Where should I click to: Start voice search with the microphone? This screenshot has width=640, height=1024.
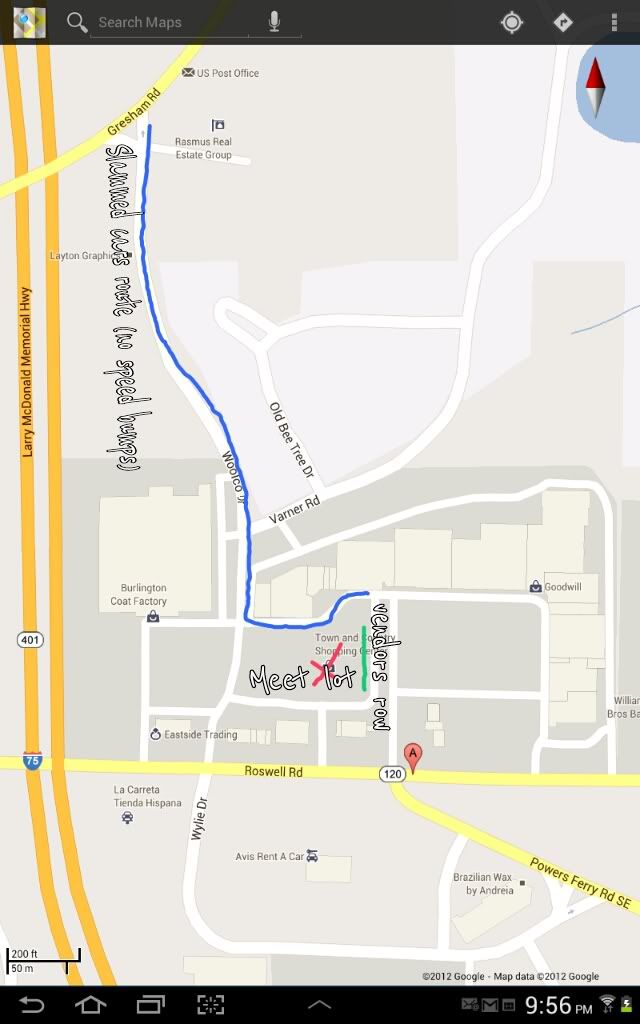coord(274,22)
